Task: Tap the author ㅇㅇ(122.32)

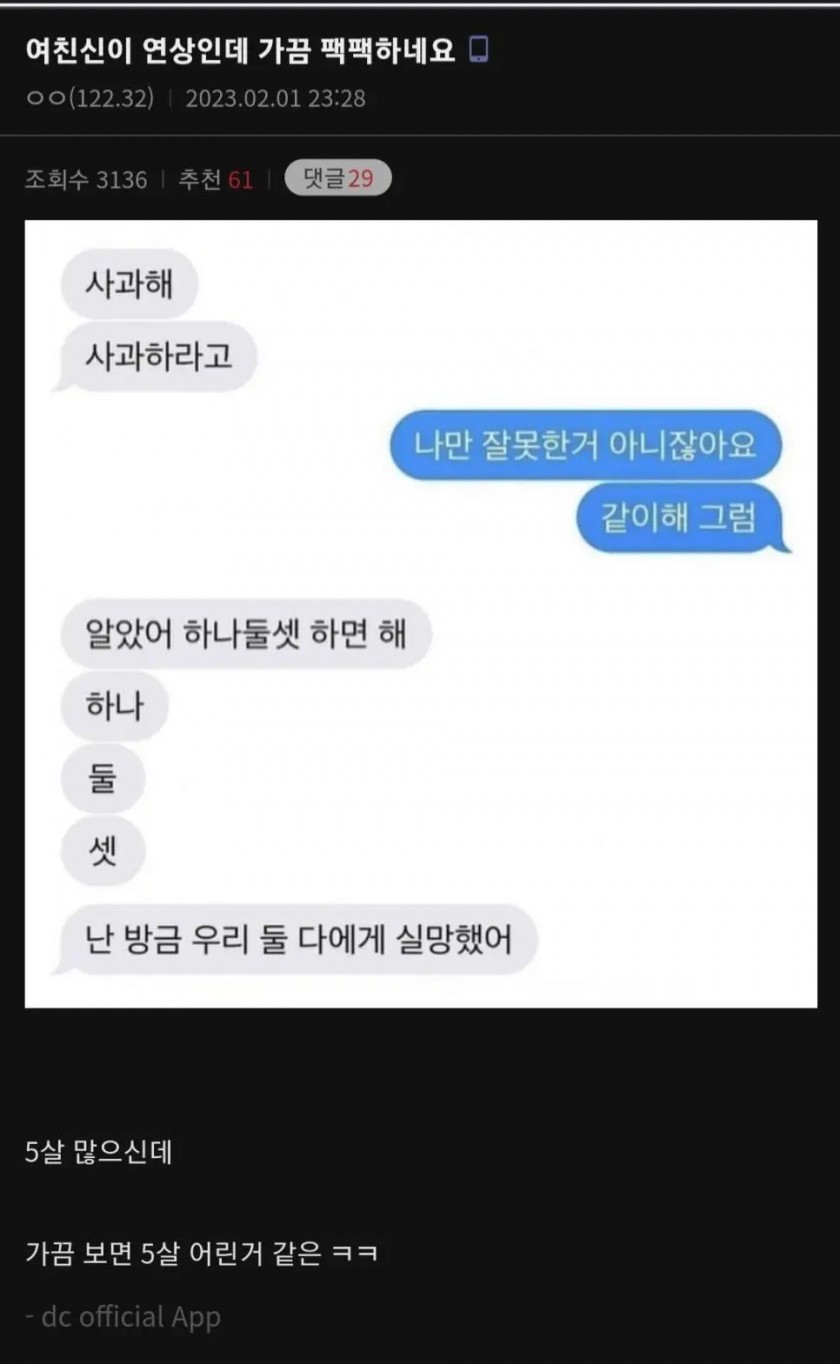Action: [90, 99]
